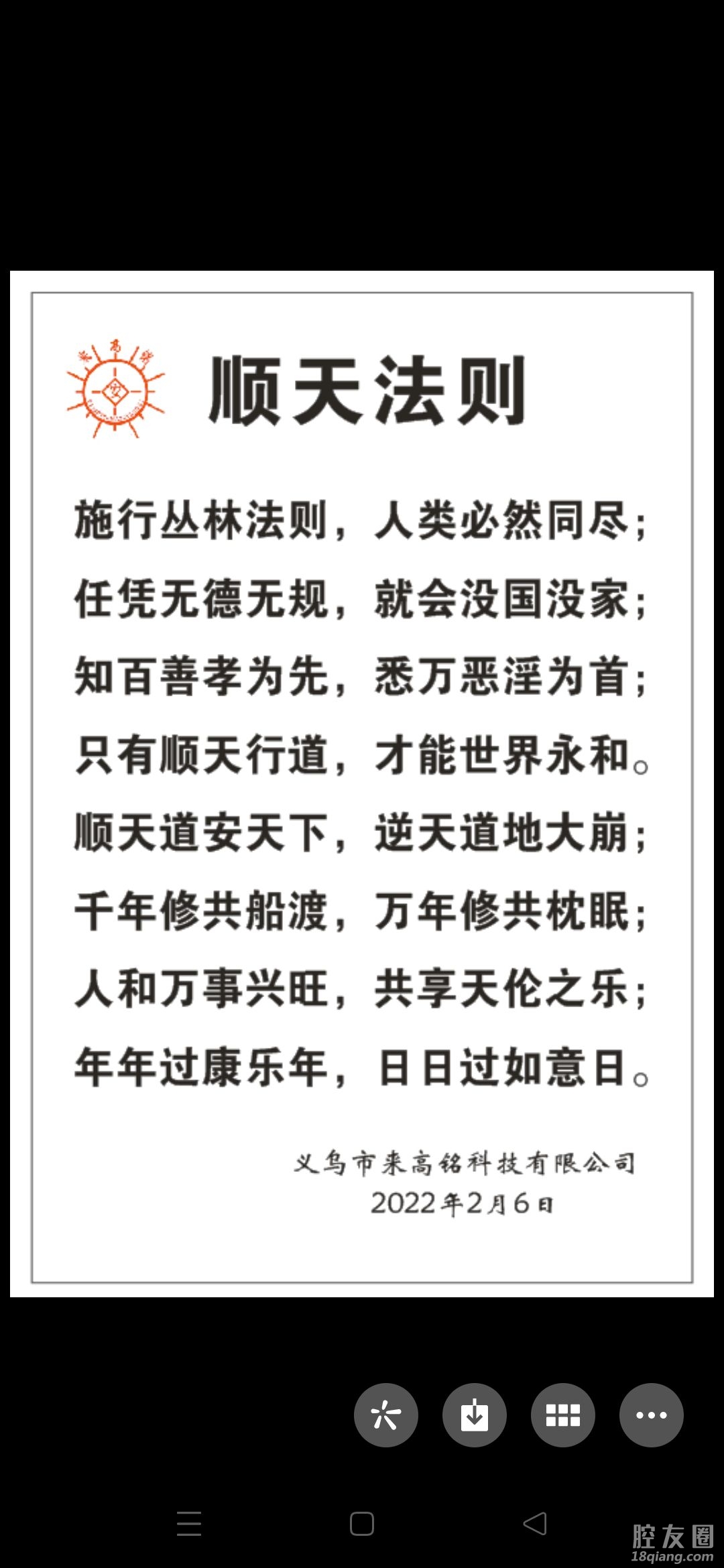Go back using the system back button
Image resolution: width=724 pixels, height=1568 pixels.
click(535, 1523)
